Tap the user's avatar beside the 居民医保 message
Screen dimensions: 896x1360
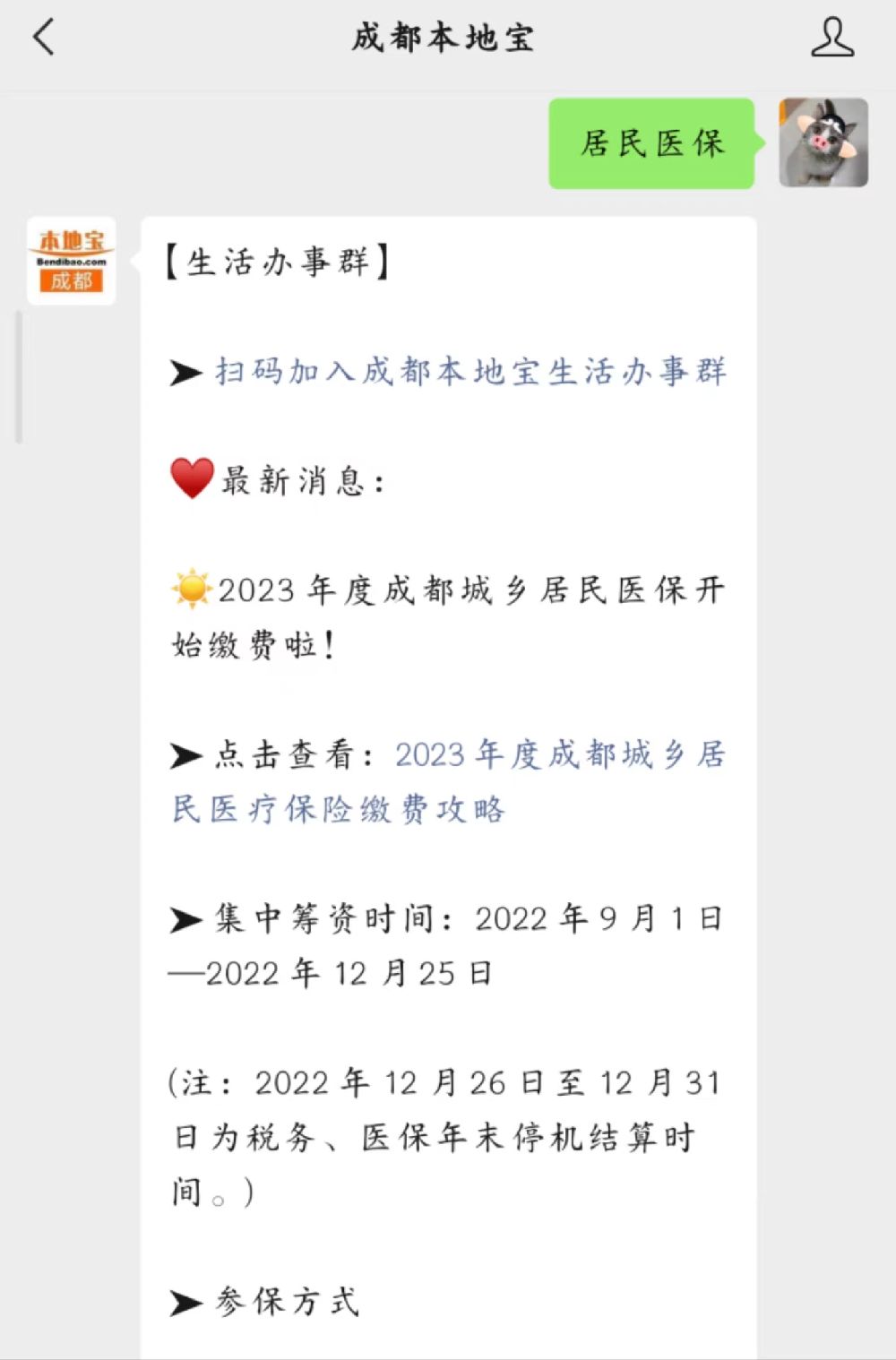(823, 143)
